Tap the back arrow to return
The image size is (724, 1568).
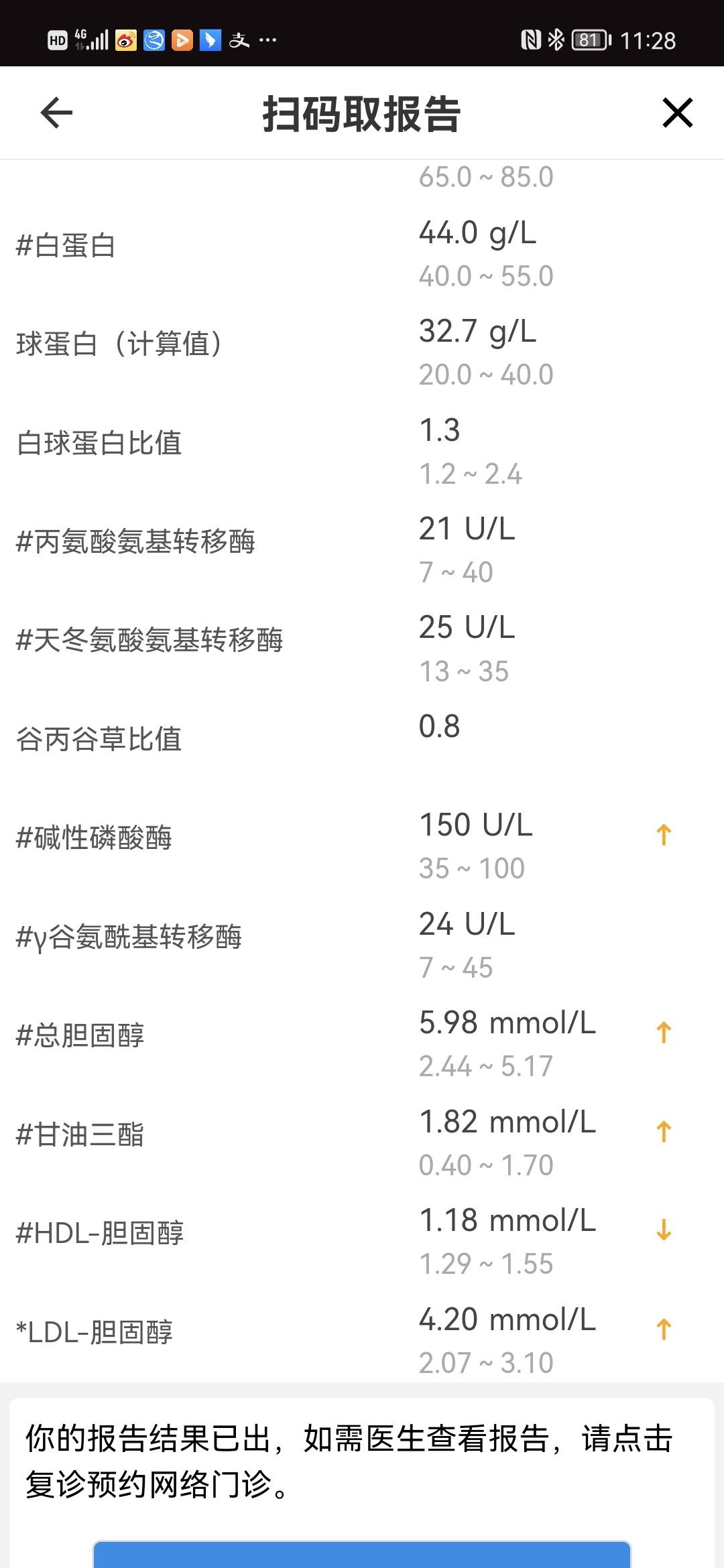tap(56, 113)
